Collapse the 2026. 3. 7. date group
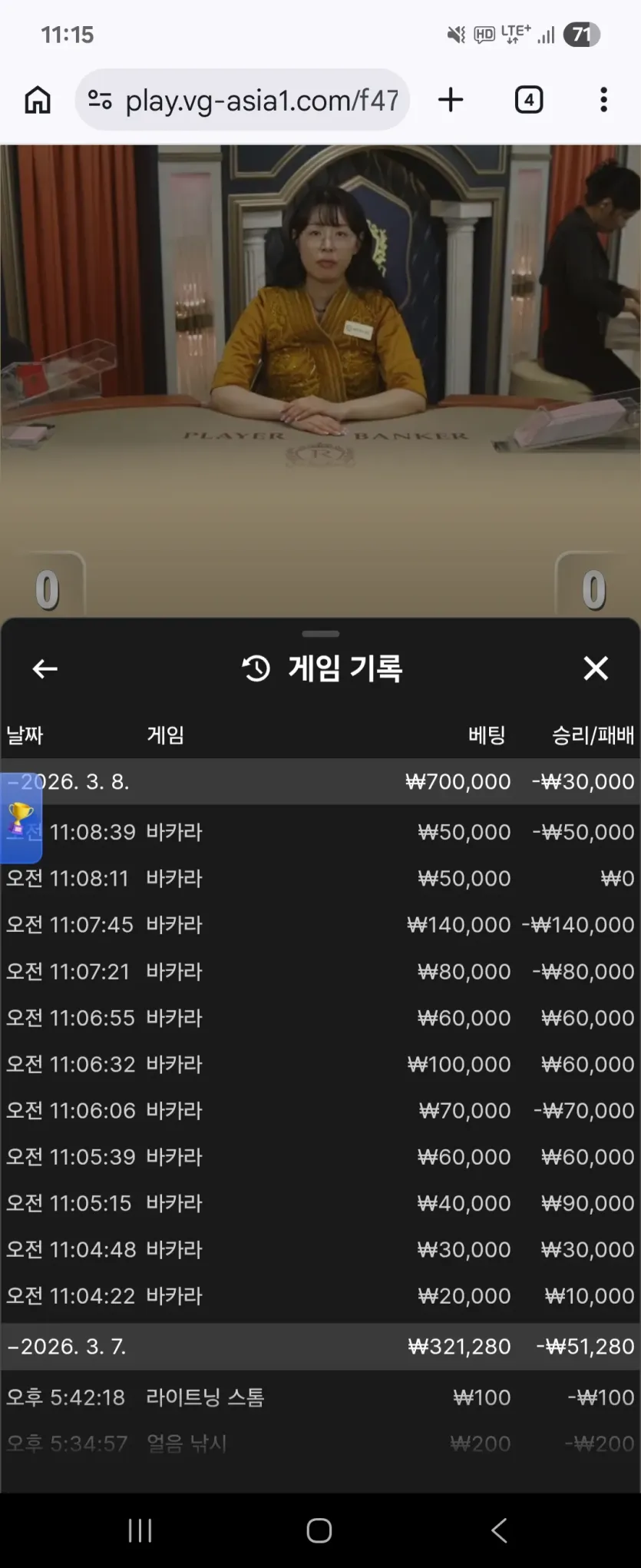 (x=320, y=1347)
